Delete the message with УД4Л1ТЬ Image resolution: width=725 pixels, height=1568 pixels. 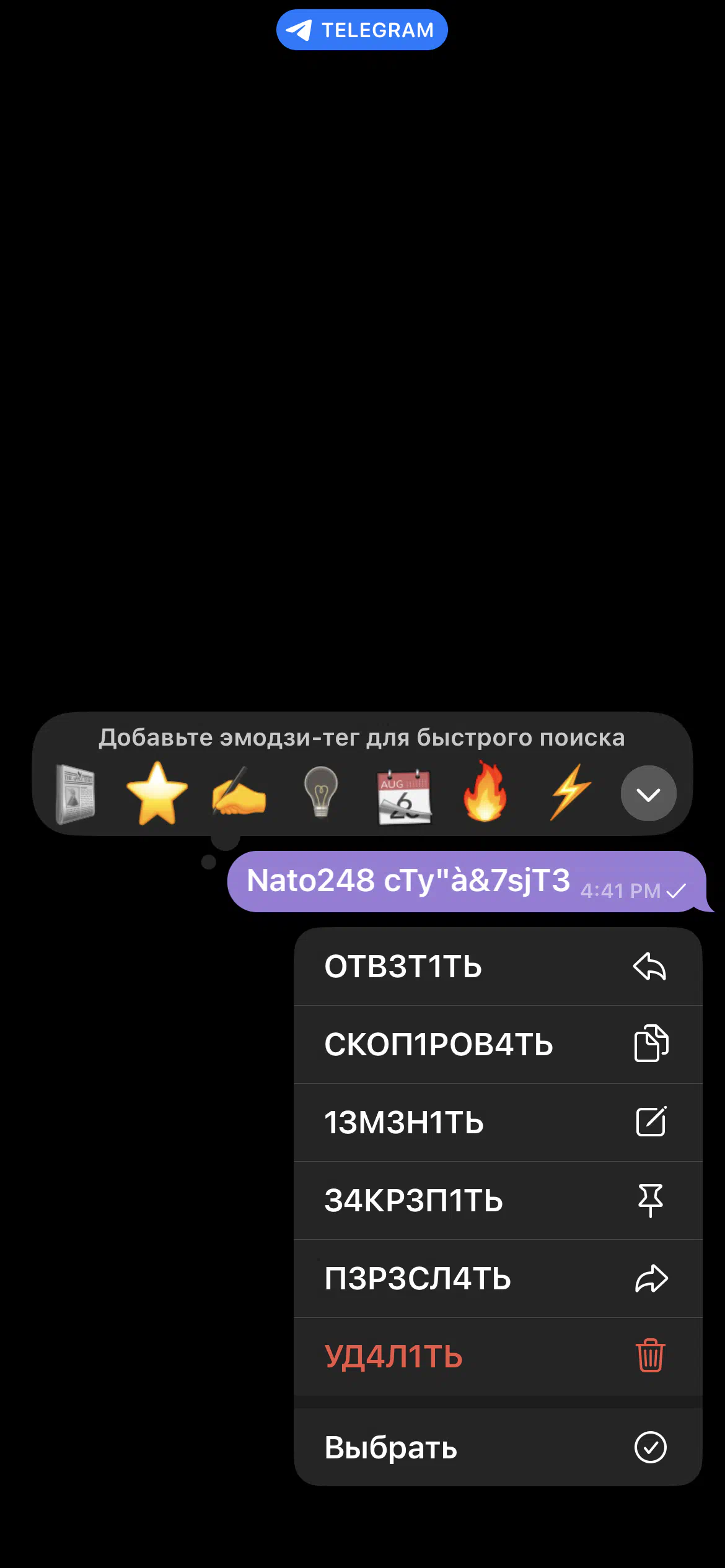[498, 1356]
